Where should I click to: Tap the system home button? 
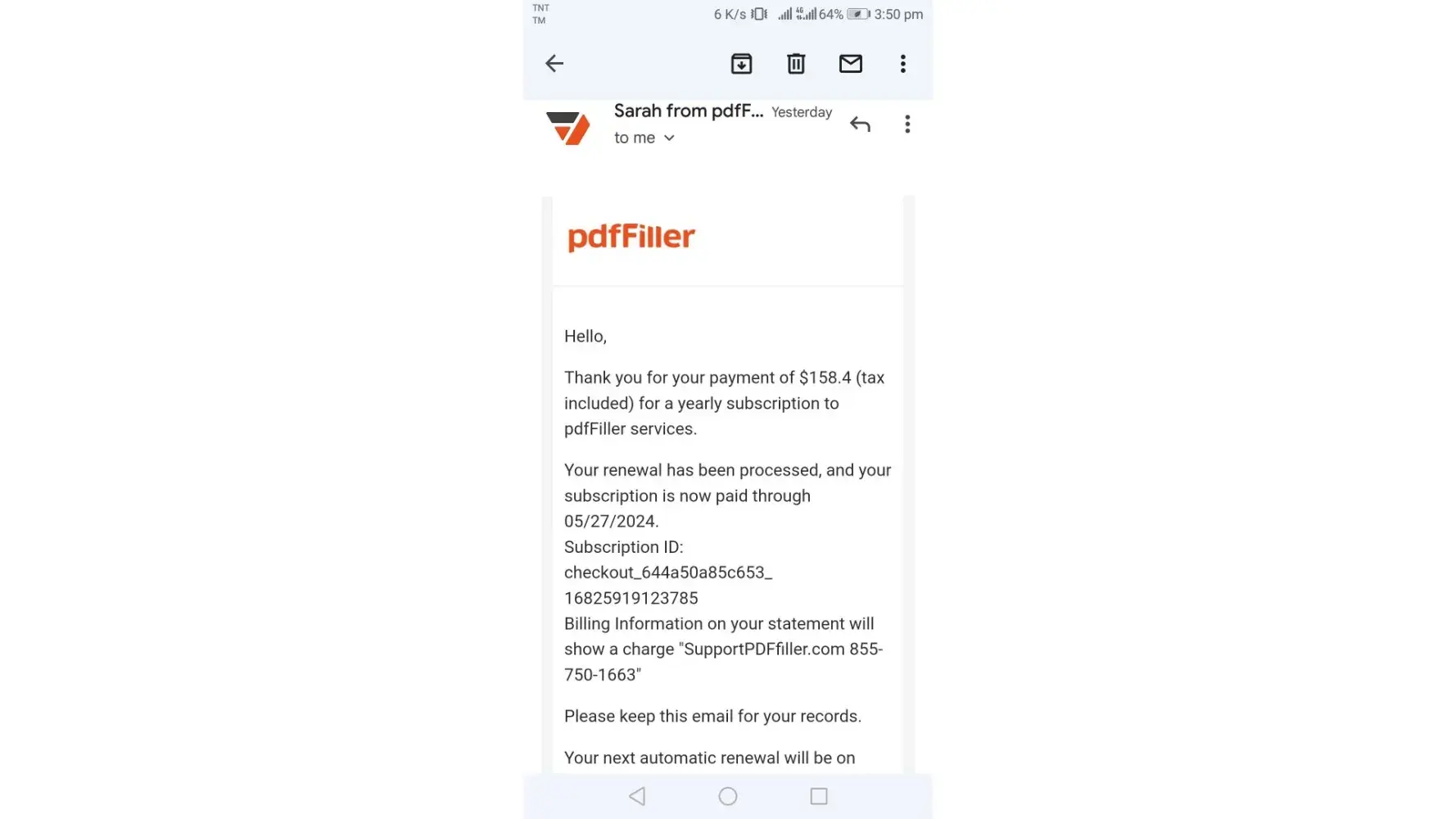pos(727,796)
